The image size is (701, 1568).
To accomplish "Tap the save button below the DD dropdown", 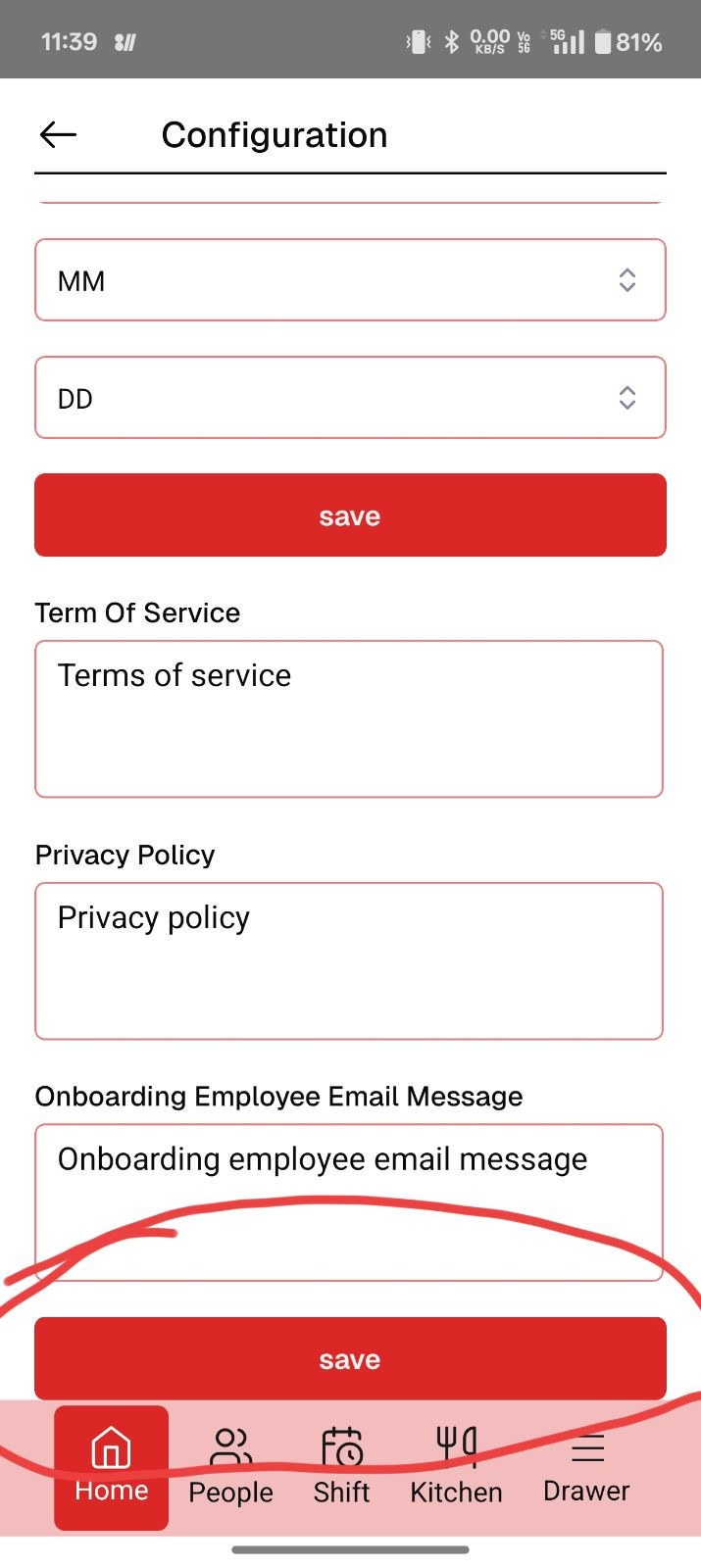I will [x=350, y=515].
